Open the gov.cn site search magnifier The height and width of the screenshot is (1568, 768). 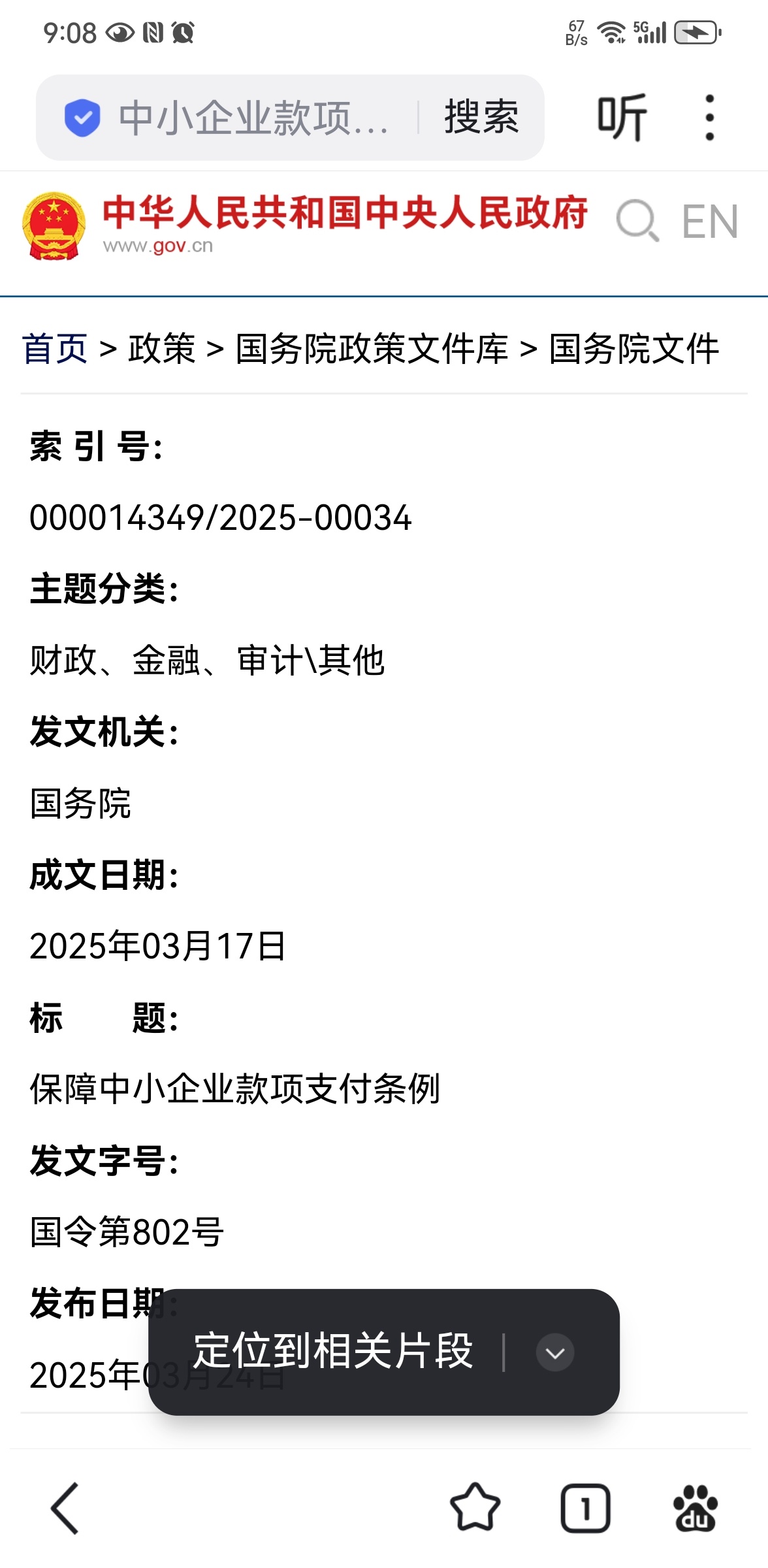point(637,221)
